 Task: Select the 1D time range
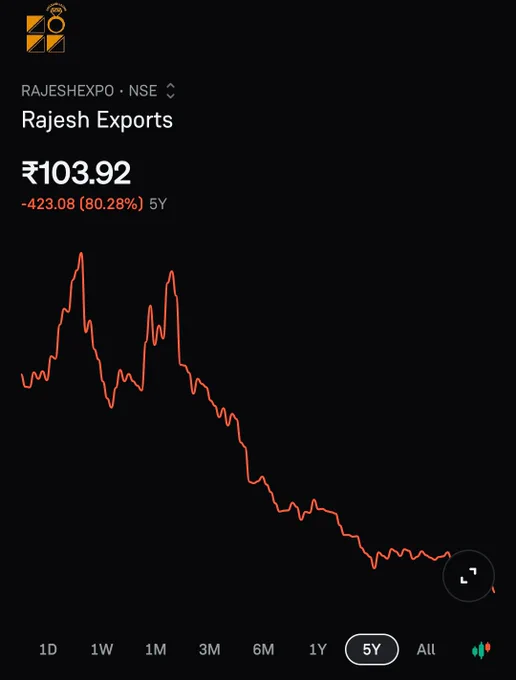tap(48, 649)
